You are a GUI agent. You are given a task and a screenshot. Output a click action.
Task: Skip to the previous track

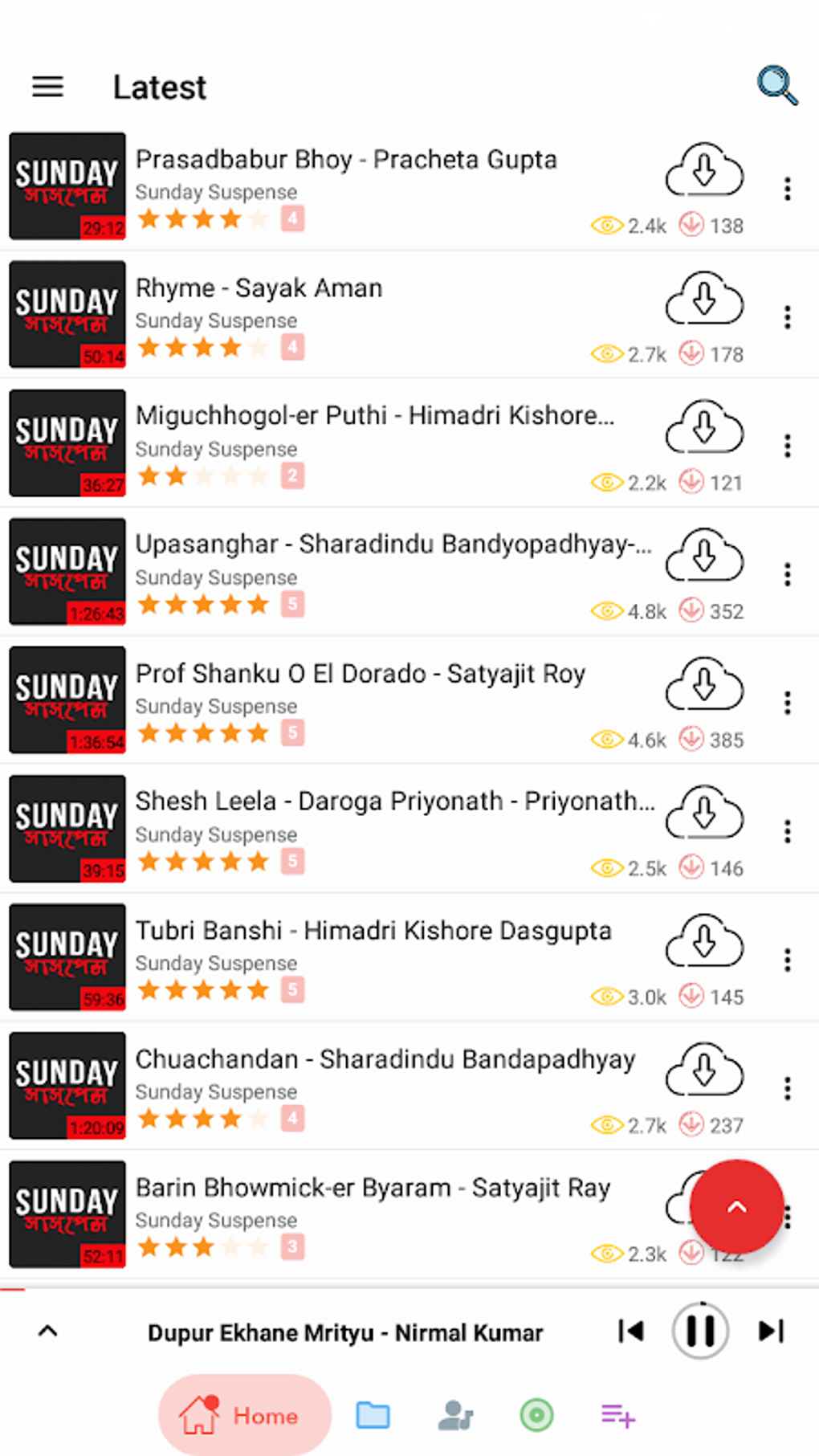coord(631,1331)
